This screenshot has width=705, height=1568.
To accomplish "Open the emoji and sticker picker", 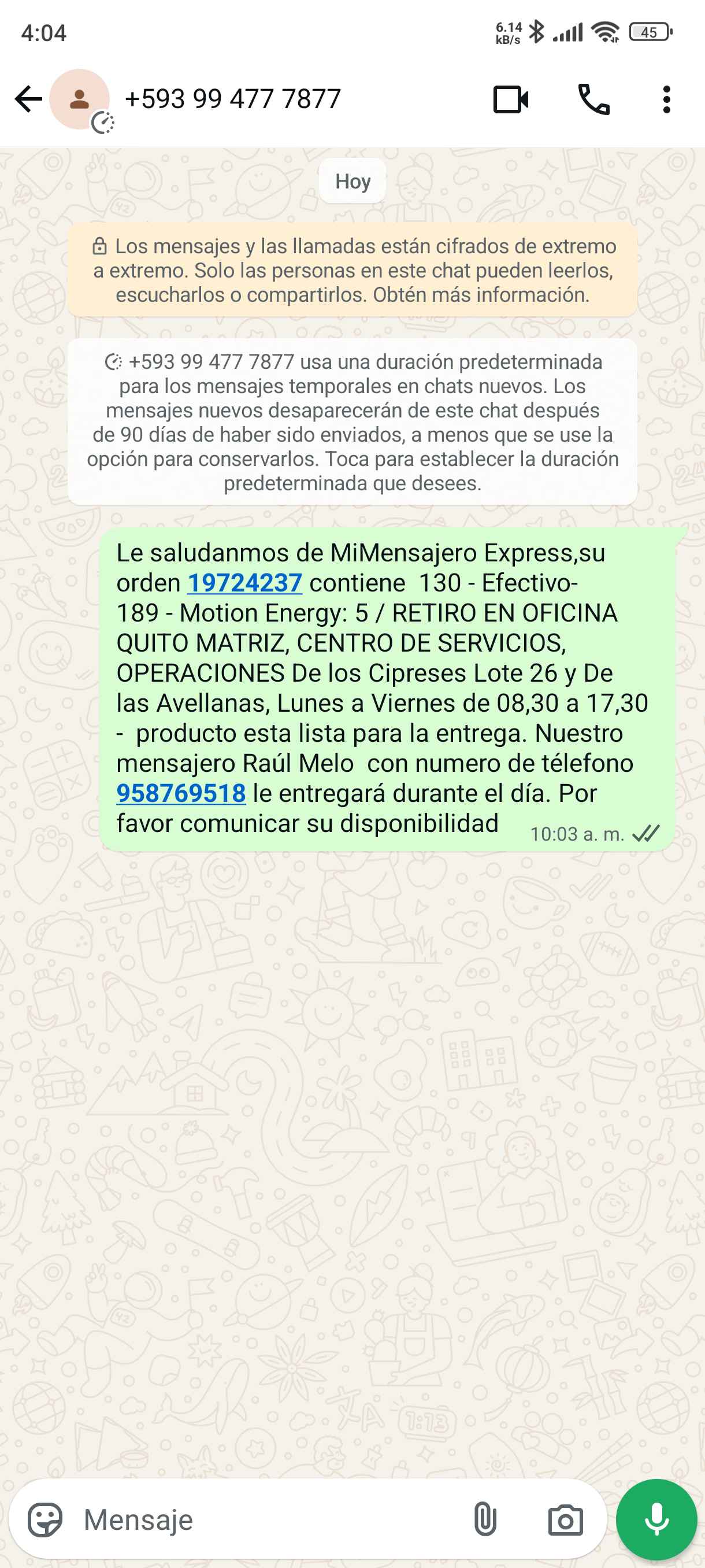I will [x=45, y=1519].
